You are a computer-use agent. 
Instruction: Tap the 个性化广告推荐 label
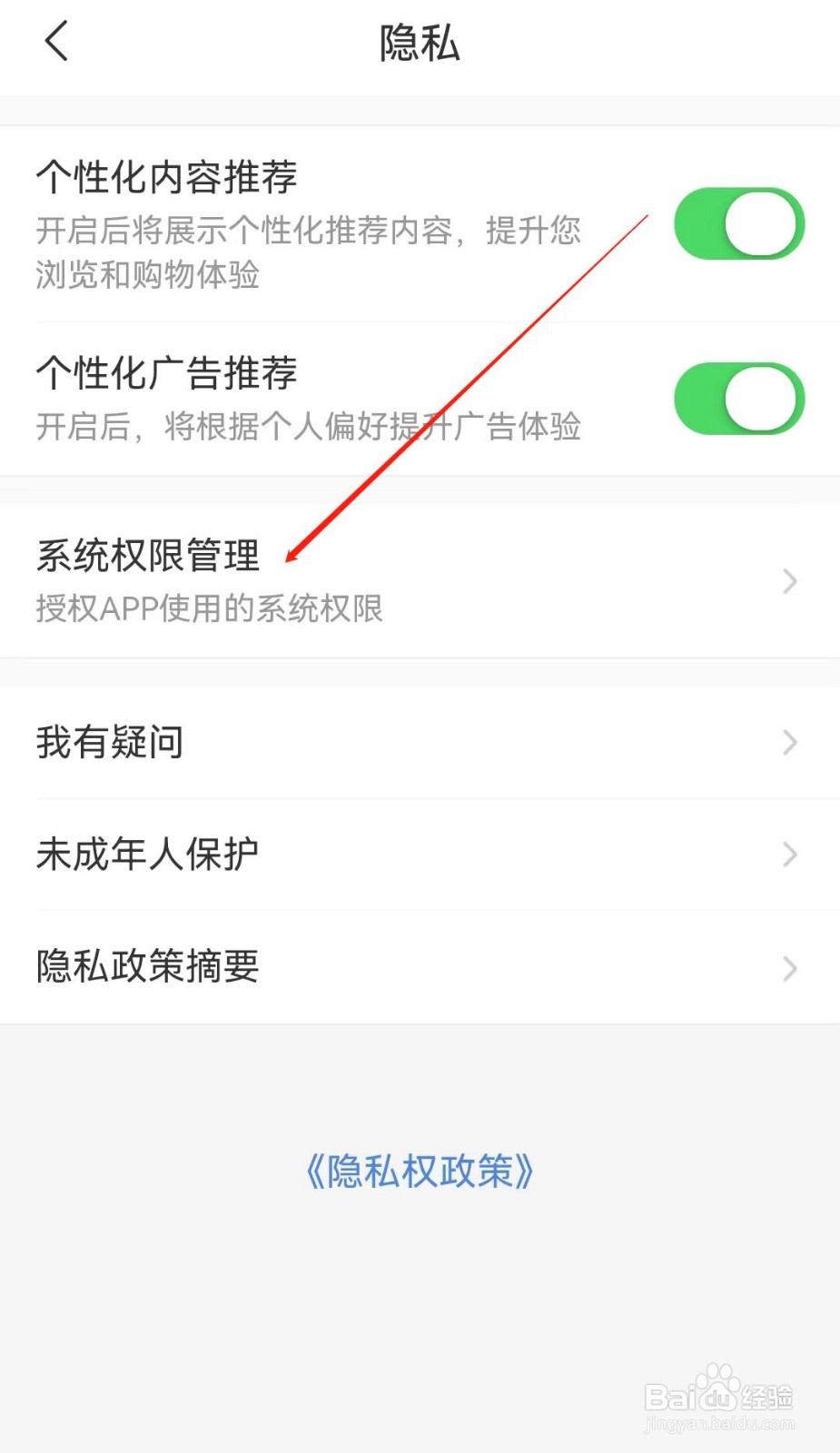[x=168, y=372]
